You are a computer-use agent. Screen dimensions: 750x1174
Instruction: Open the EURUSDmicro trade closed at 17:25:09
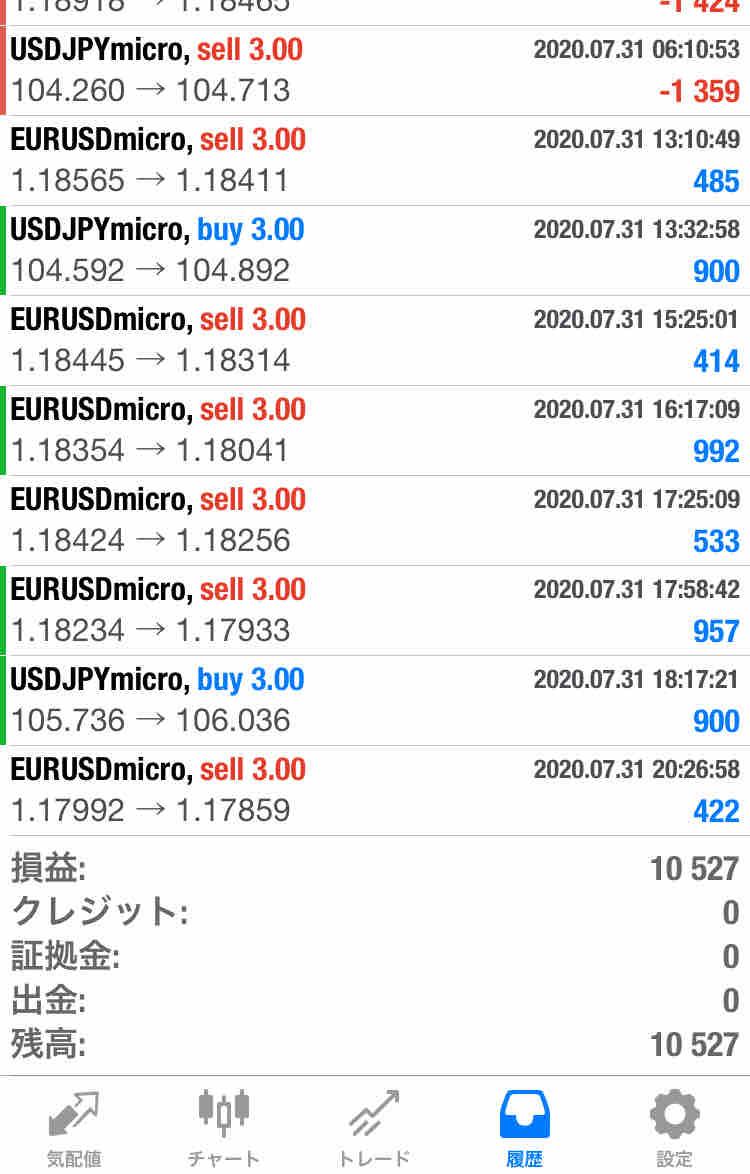tap(375, 520)
